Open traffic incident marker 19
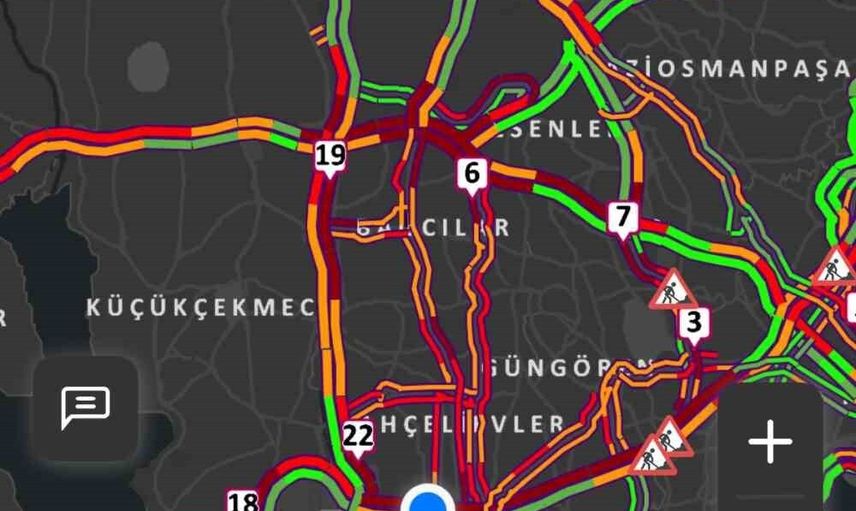The height and width of the screenshot is (511, 856). pyautogui.click(x=330, y=156)
